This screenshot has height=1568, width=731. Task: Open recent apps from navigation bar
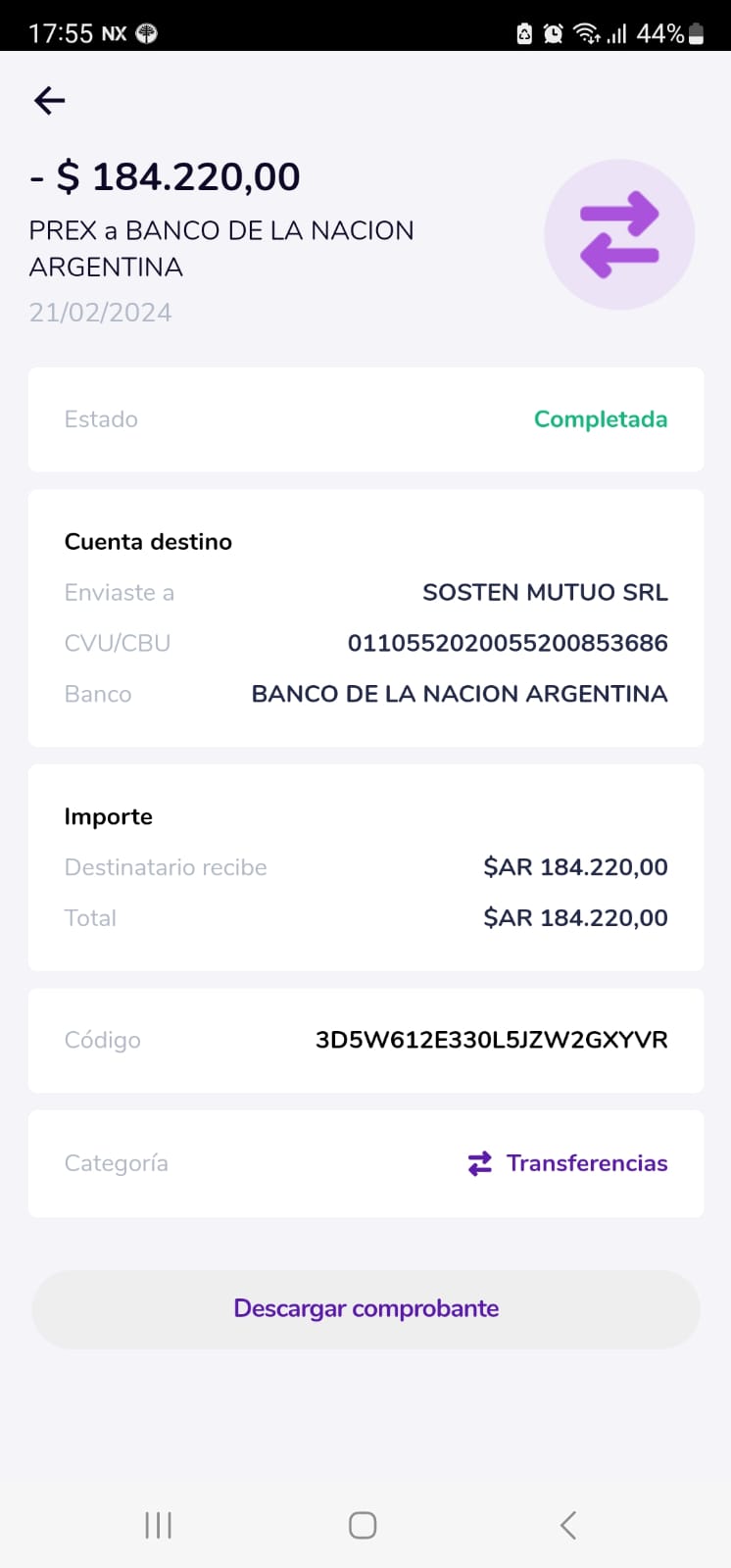point(158,1525)
